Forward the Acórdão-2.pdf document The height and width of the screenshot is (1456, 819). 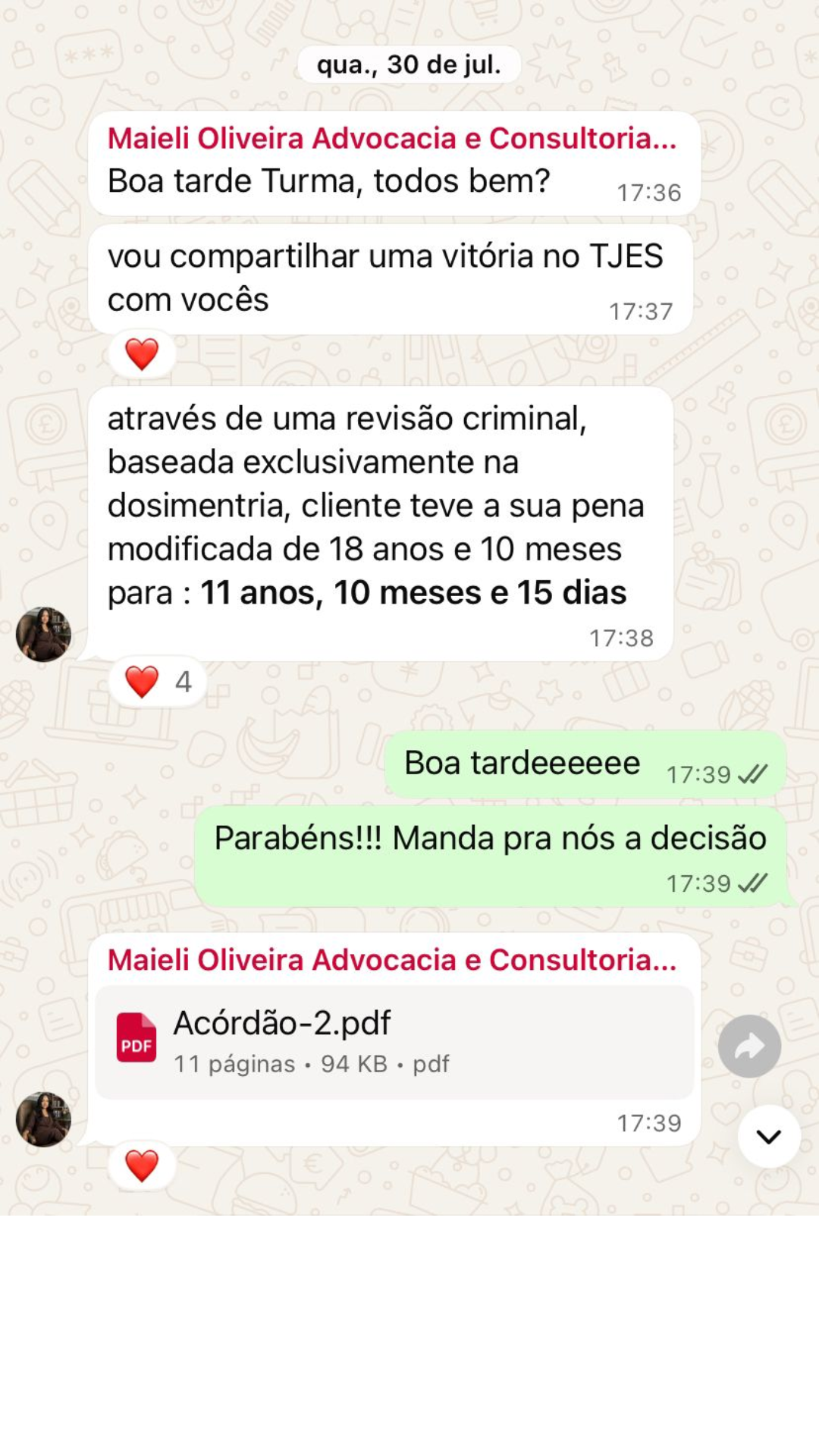coord(749,1046)
